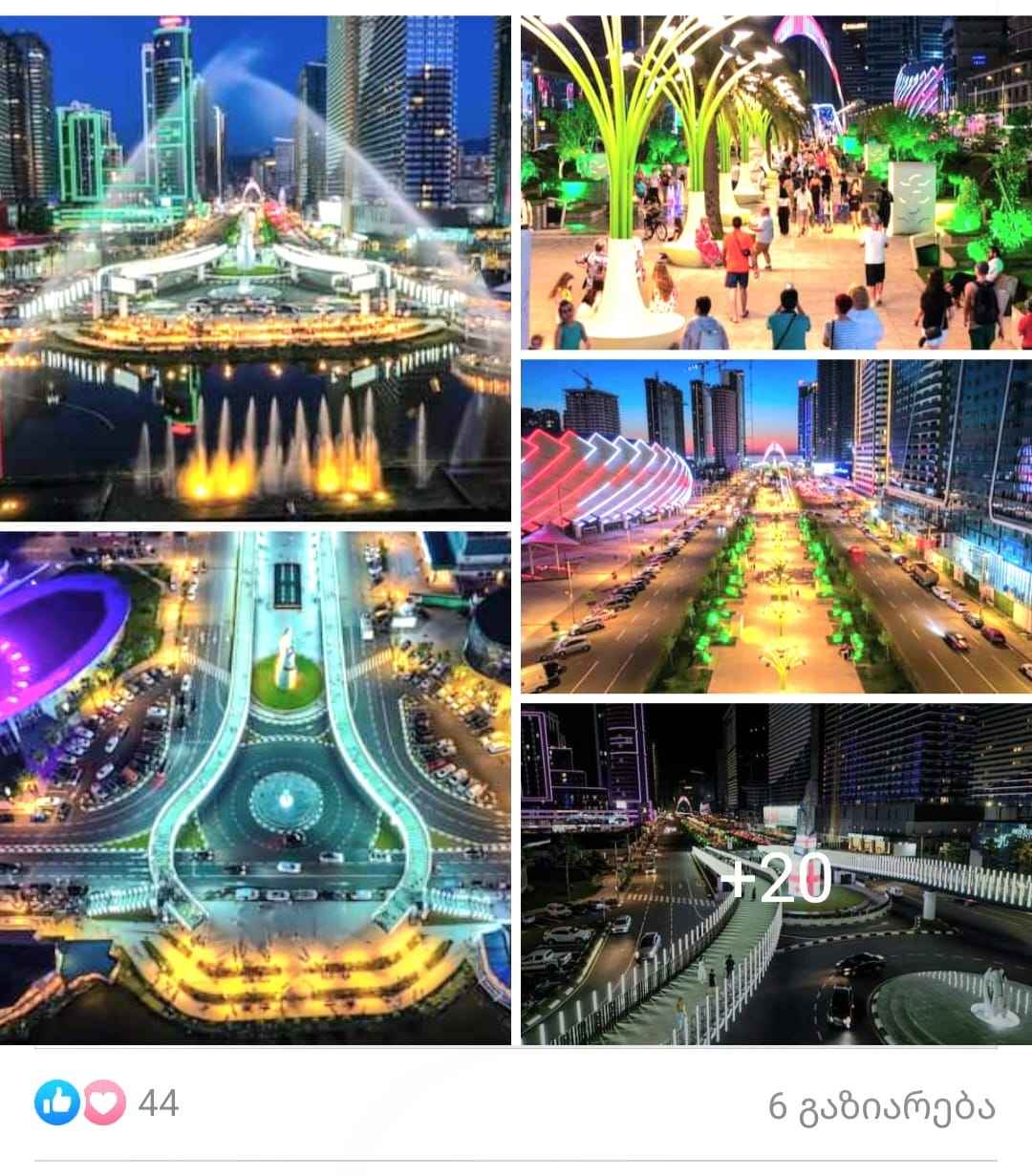The height and width of the screenshot is (1176, 1032).
Task: Open the top-down roundabout bridge photo
Action: tap(255, 788)
